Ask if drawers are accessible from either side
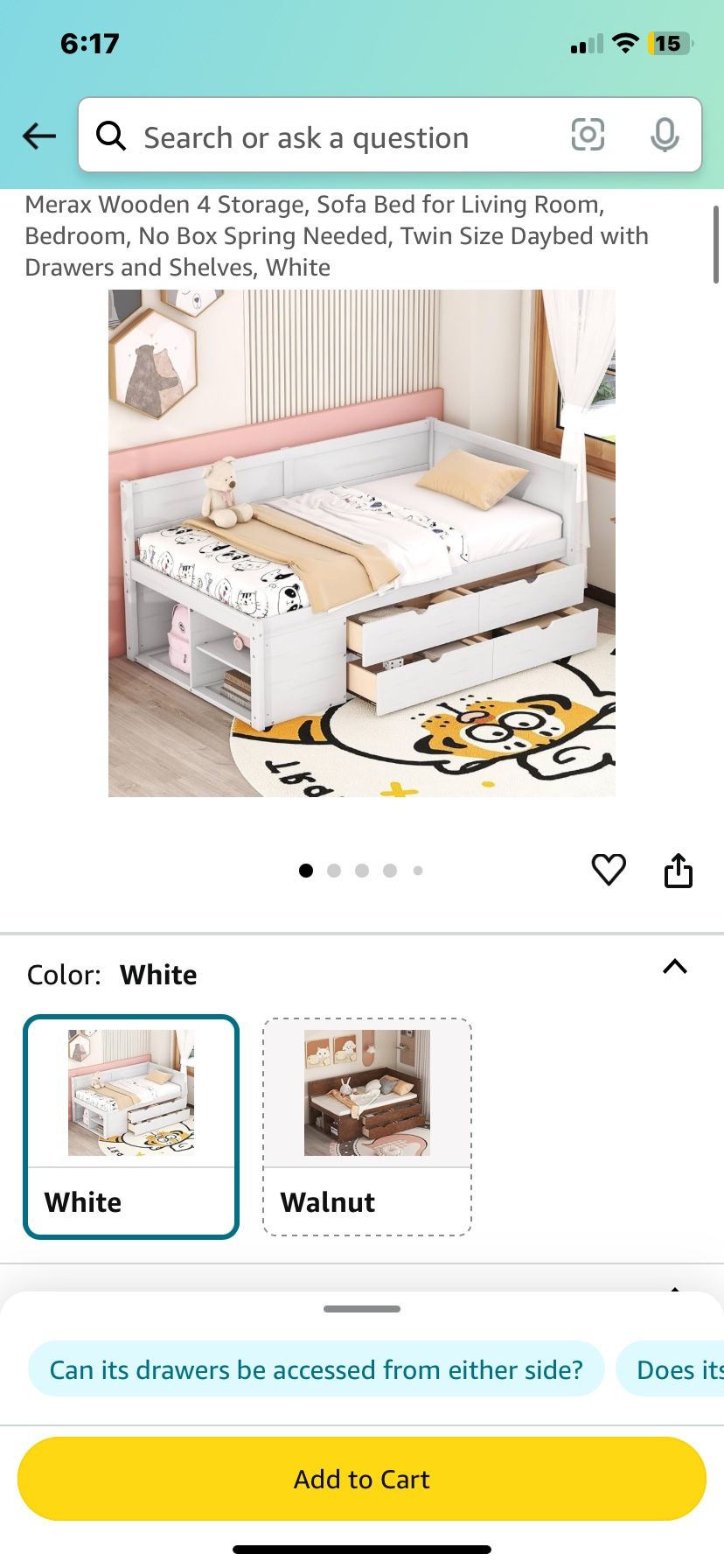This screenshot has width=724, height=1568. click(316, 1369)
